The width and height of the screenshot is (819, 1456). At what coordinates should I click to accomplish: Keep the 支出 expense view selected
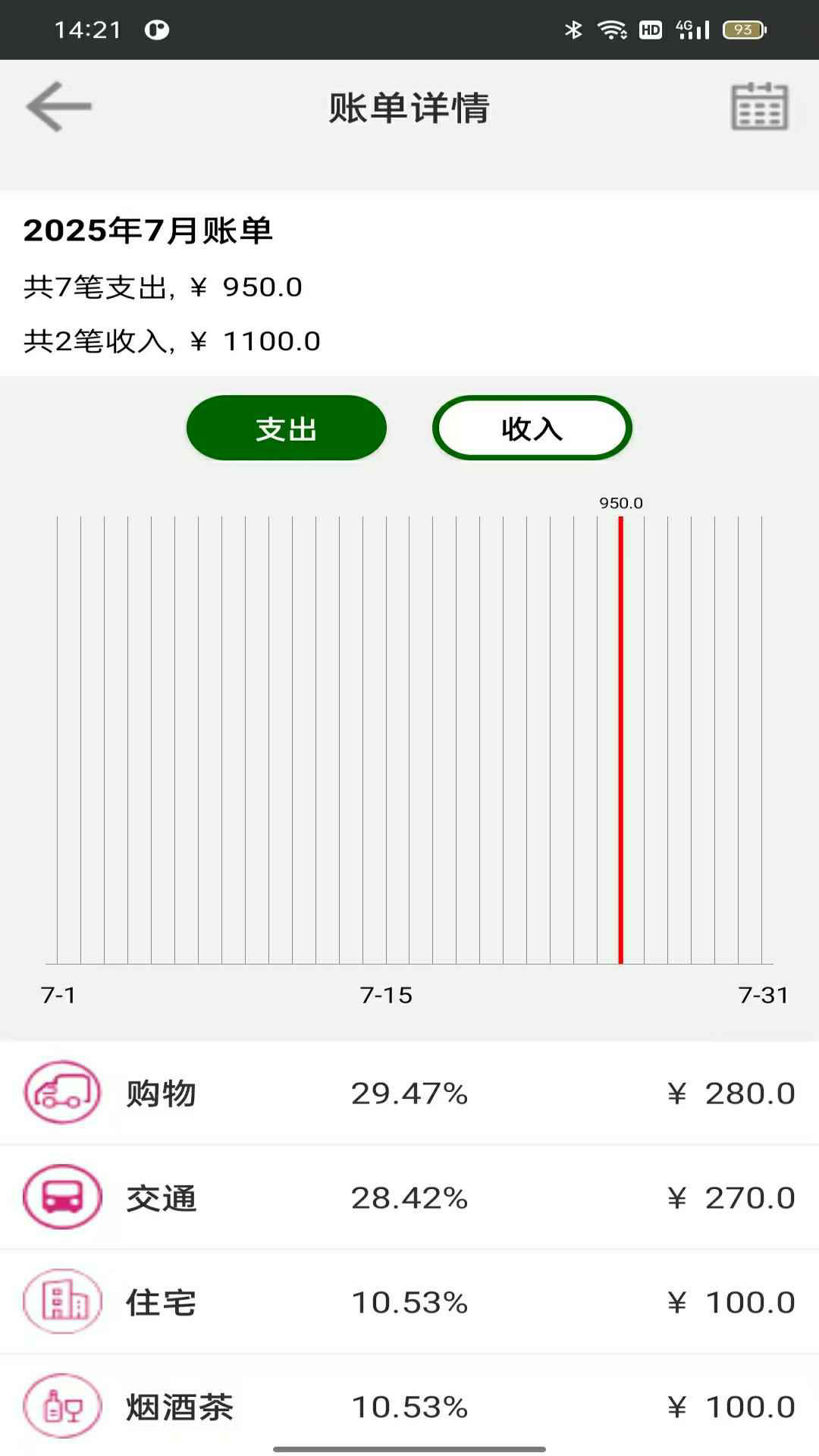coord(287,428)
